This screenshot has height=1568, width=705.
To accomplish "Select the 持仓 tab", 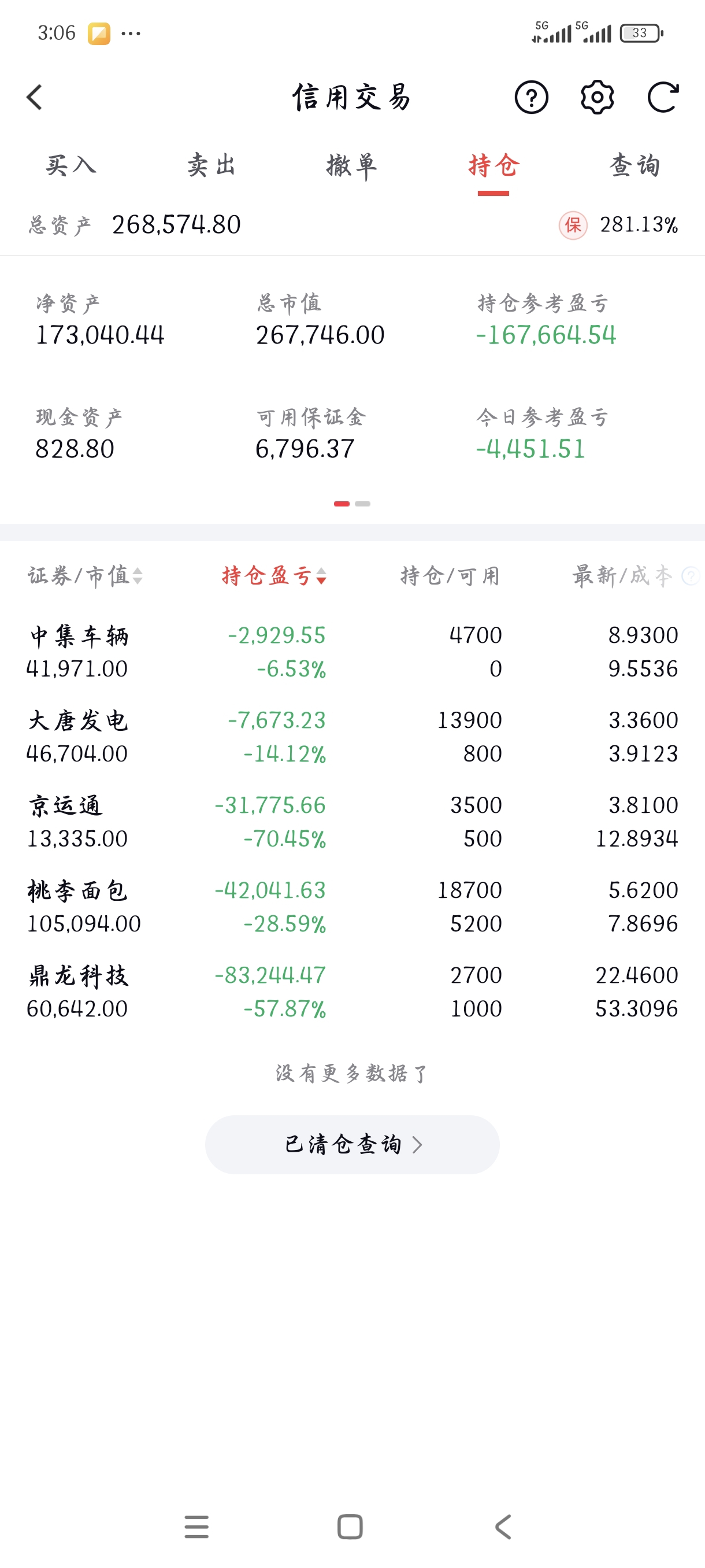I will click(493, 165).
